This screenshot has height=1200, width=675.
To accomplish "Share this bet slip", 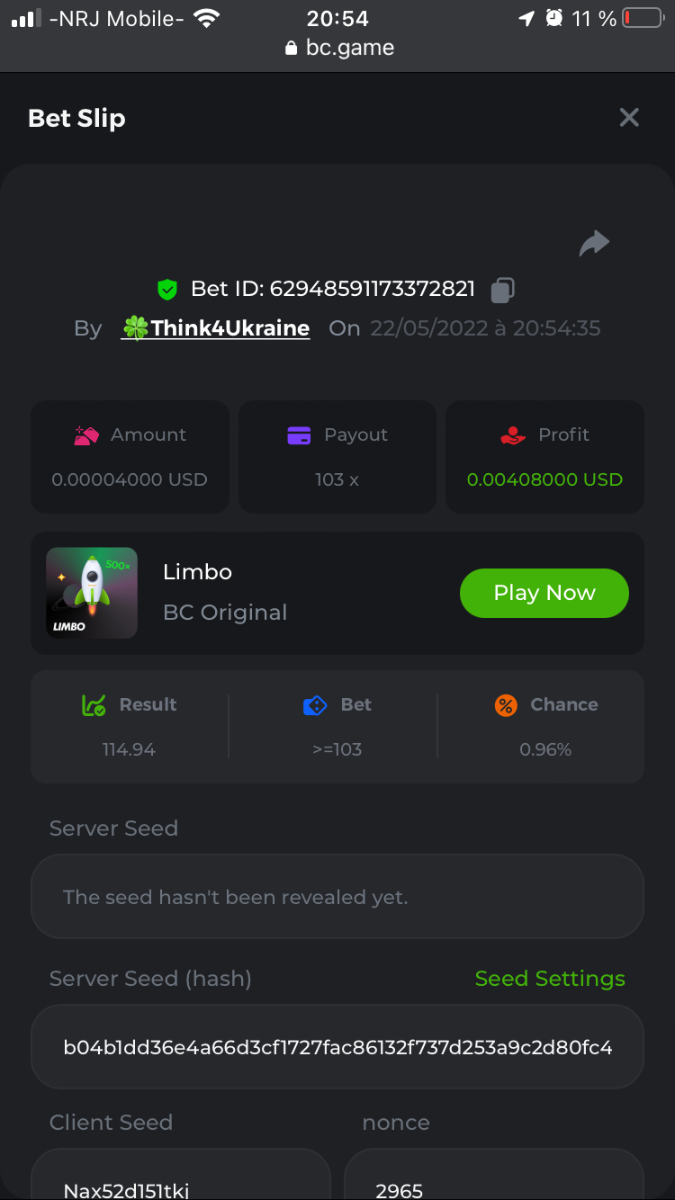I will (594, 243).
